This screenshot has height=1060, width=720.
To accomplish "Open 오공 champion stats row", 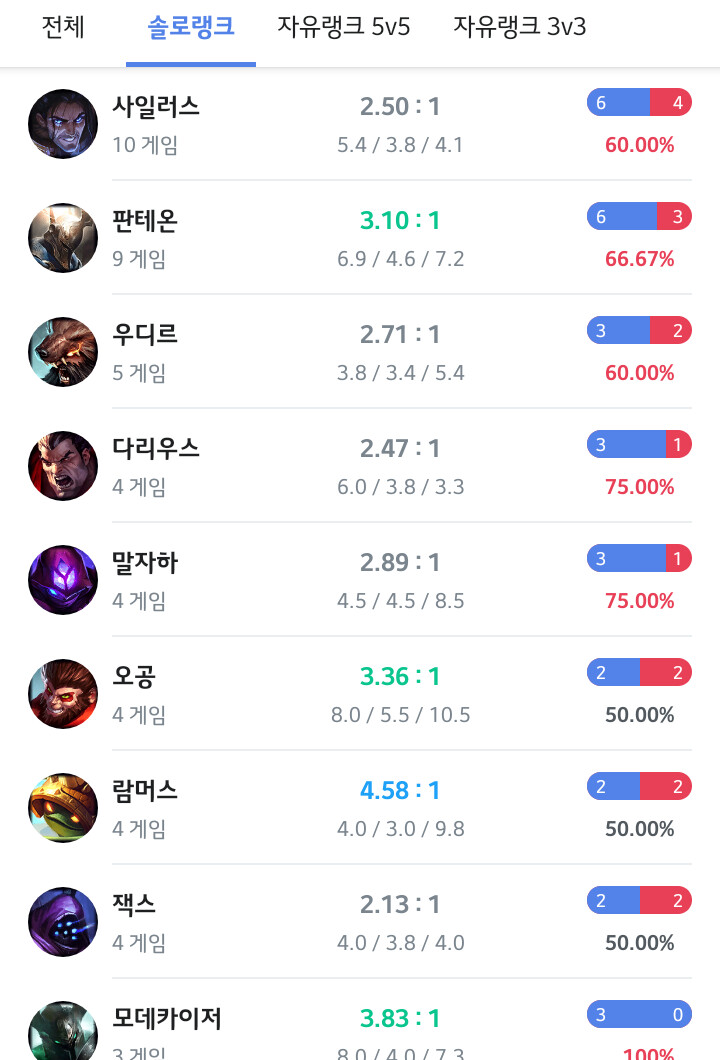I will (x=360, y=694).
